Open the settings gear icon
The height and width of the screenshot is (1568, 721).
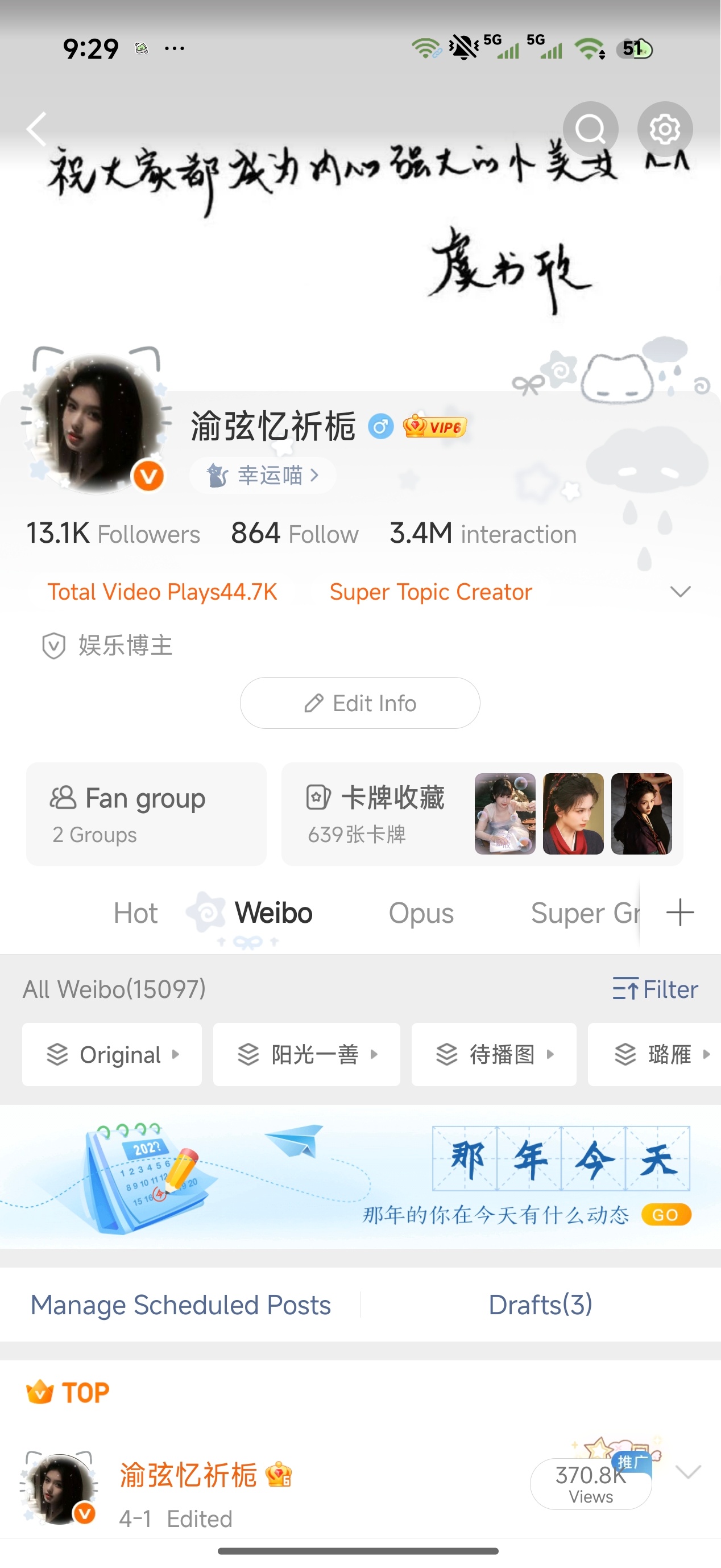664,129
